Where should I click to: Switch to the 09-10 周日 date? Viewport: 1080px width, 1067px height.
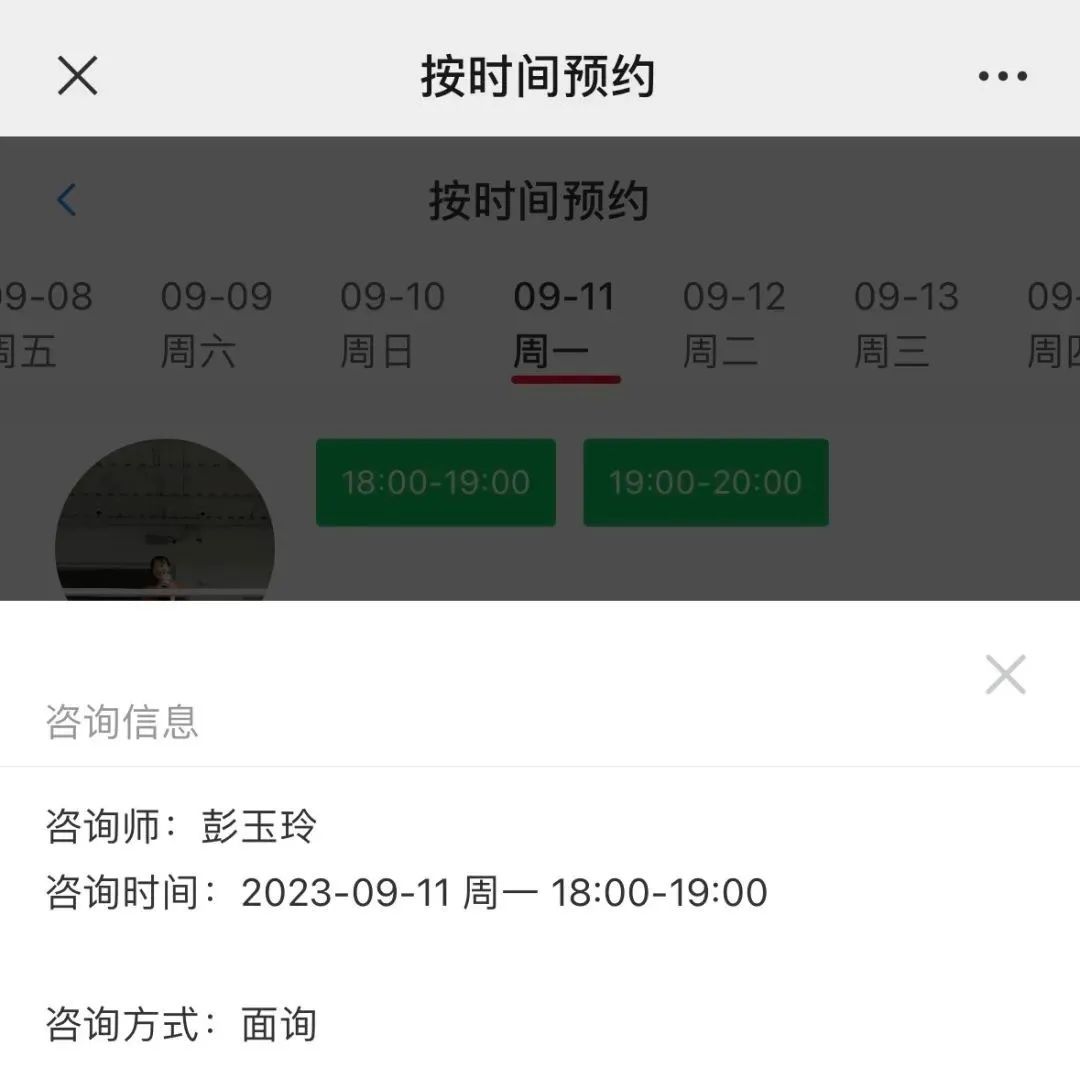click(391, 323)
